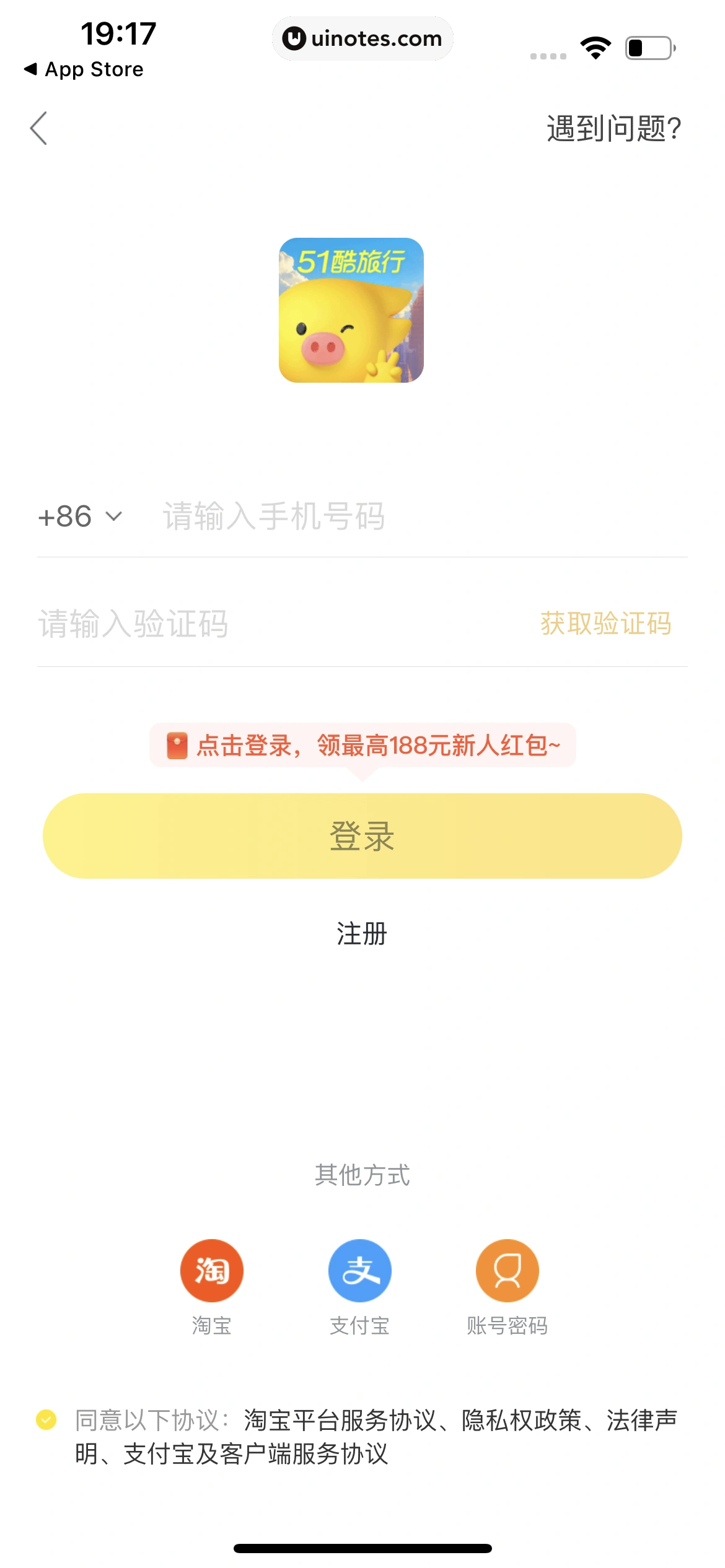
Task: Return to App Store from status bar
Action: [x=84, y=69]
